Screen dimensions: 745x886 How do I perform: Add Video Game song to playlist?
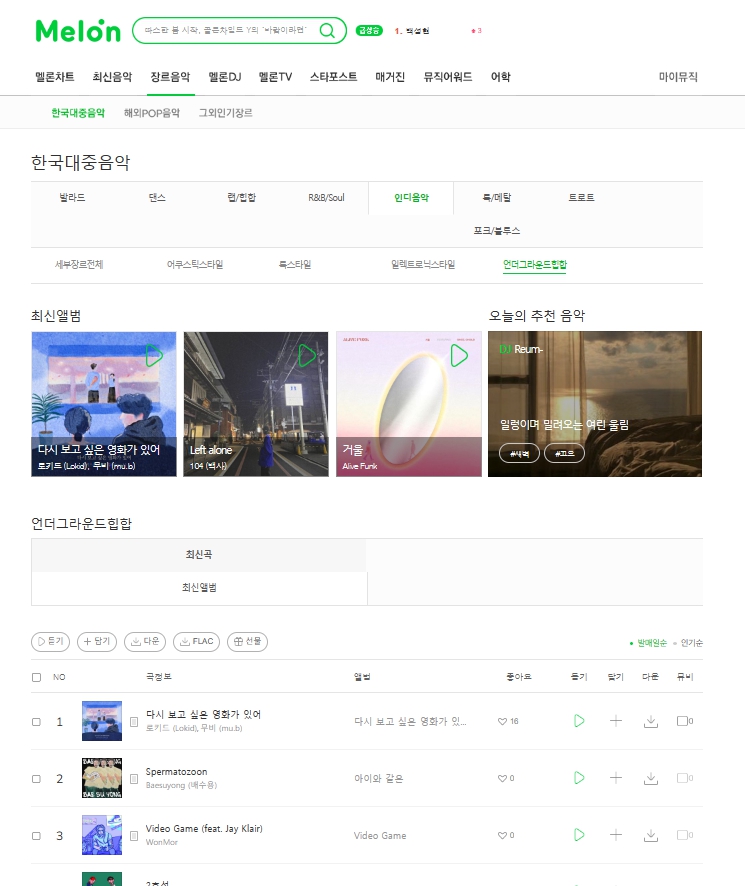[615, 835]
